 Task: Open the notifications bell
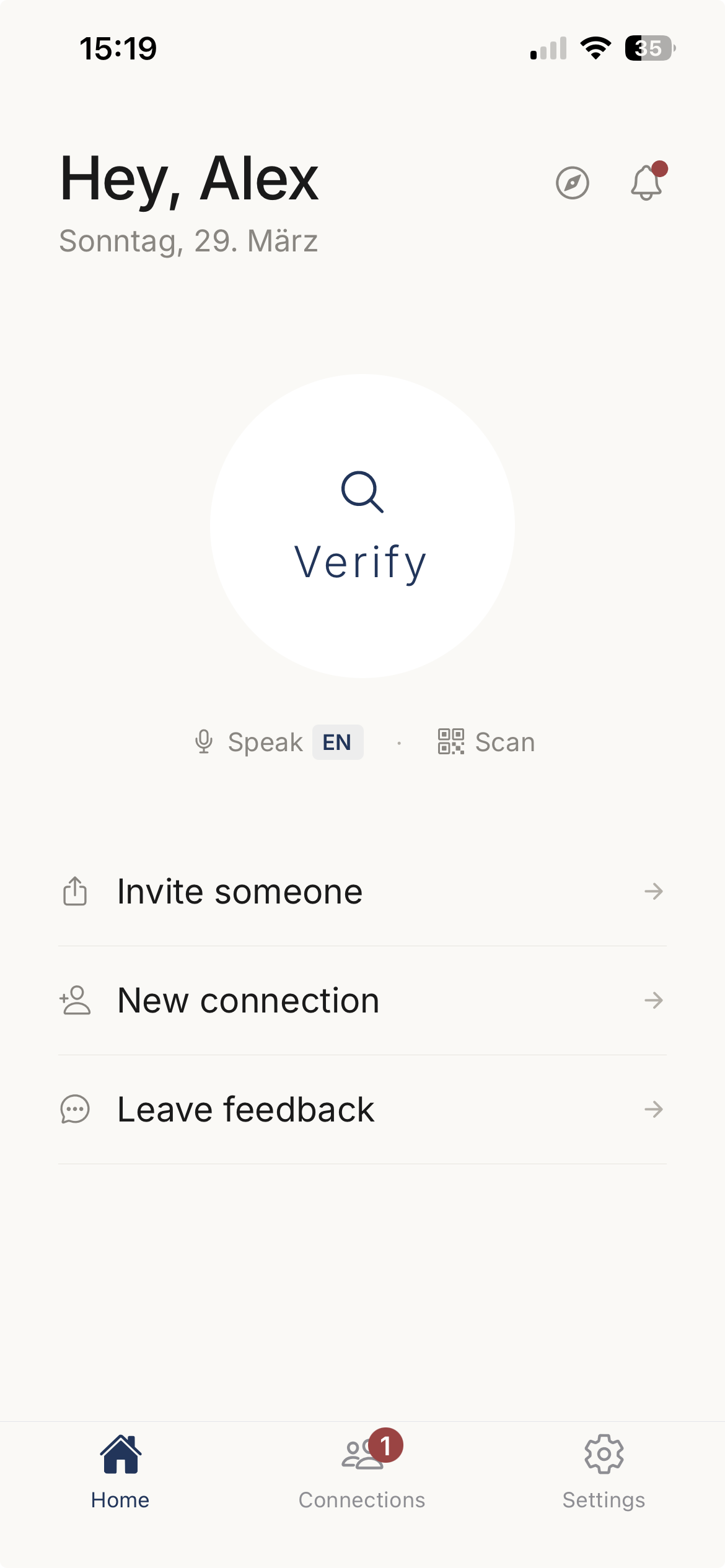(646, 183)
